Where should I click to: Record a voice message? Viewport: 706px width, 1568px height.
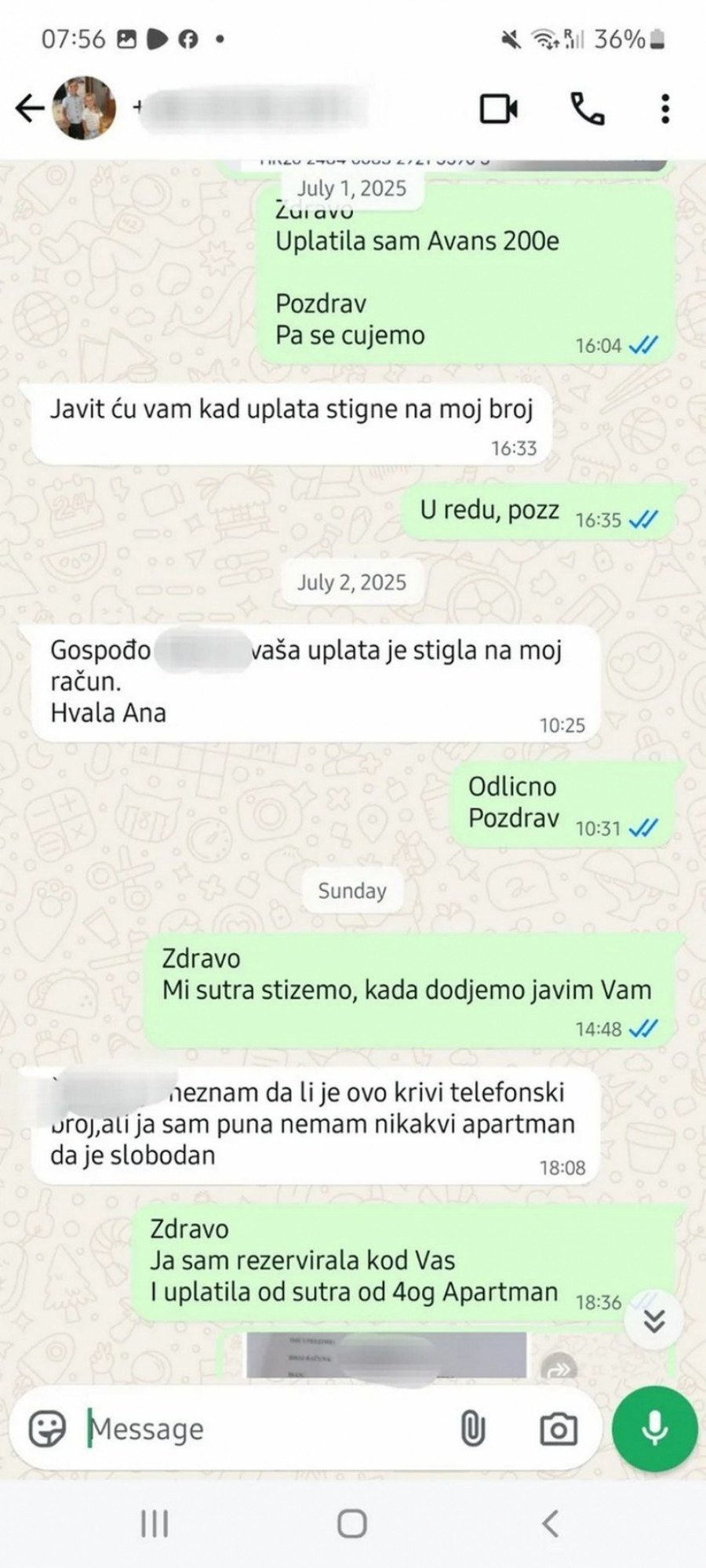pyautogui.click(x=654, y=1428)
